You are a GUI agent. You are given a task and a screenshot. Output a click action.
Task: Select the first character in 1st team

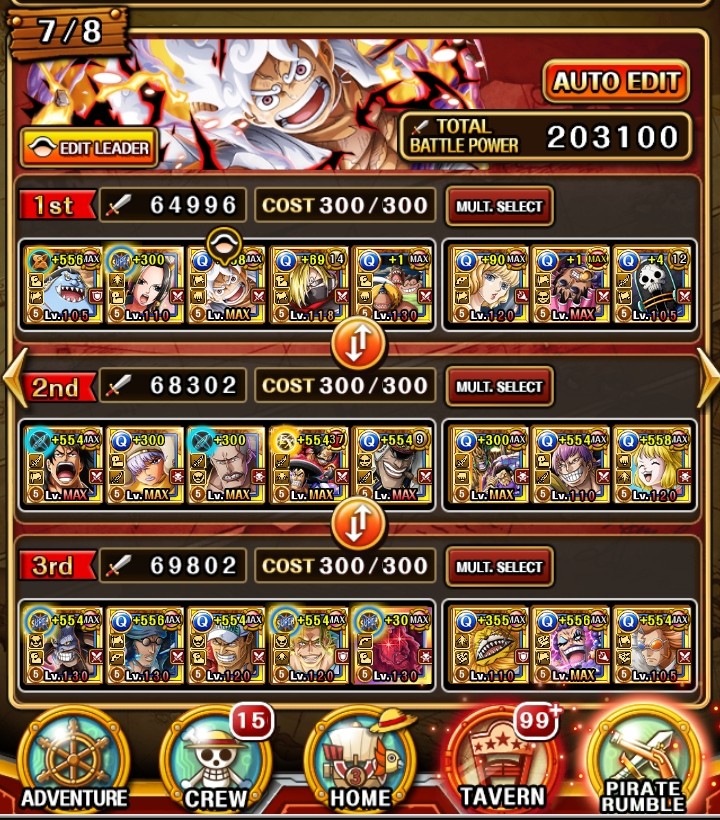pos(62,286)
